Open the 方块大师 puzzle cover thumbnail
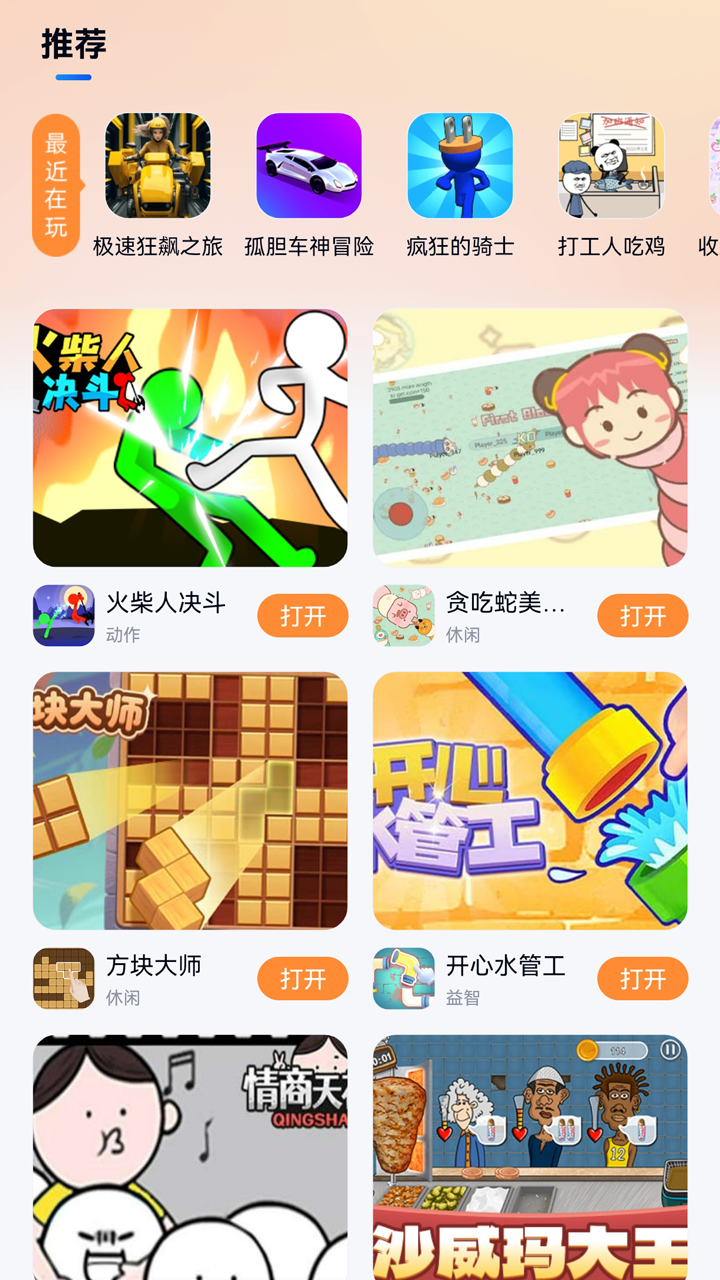 click(x=190, y=800)
